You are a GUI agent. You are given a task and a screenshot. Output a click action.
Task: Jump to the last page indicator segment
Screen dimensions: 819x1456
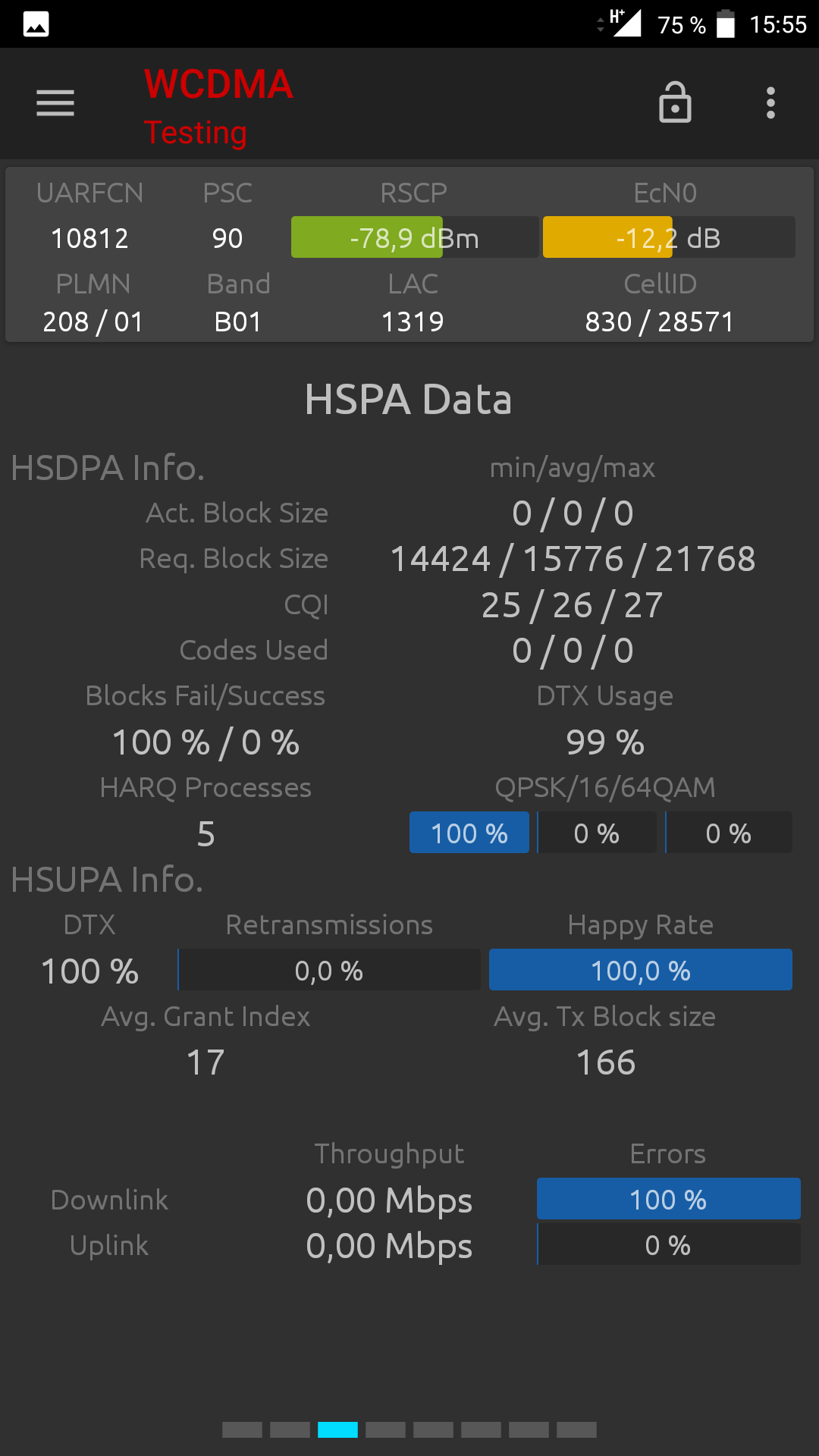coord(576,1430)
